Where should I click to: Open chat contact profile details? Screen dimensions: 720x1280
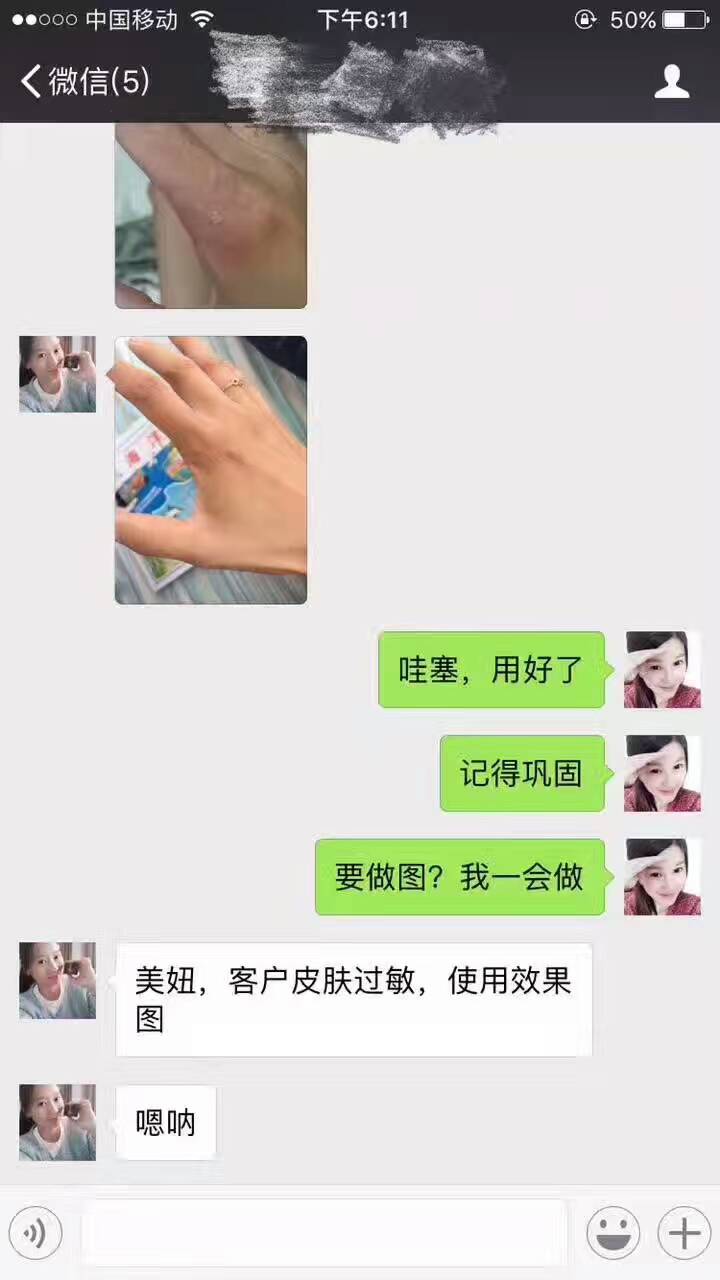point(672,82)
